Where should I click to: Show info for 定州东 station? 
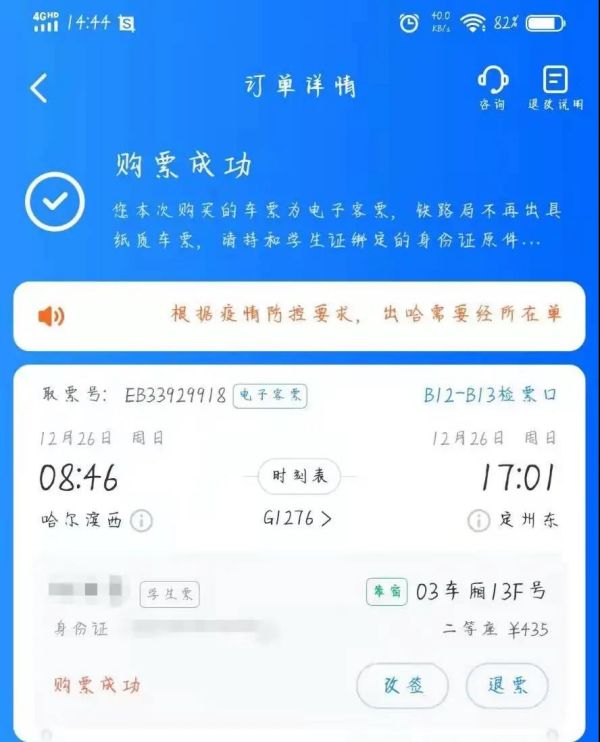[x=478, y=521]
